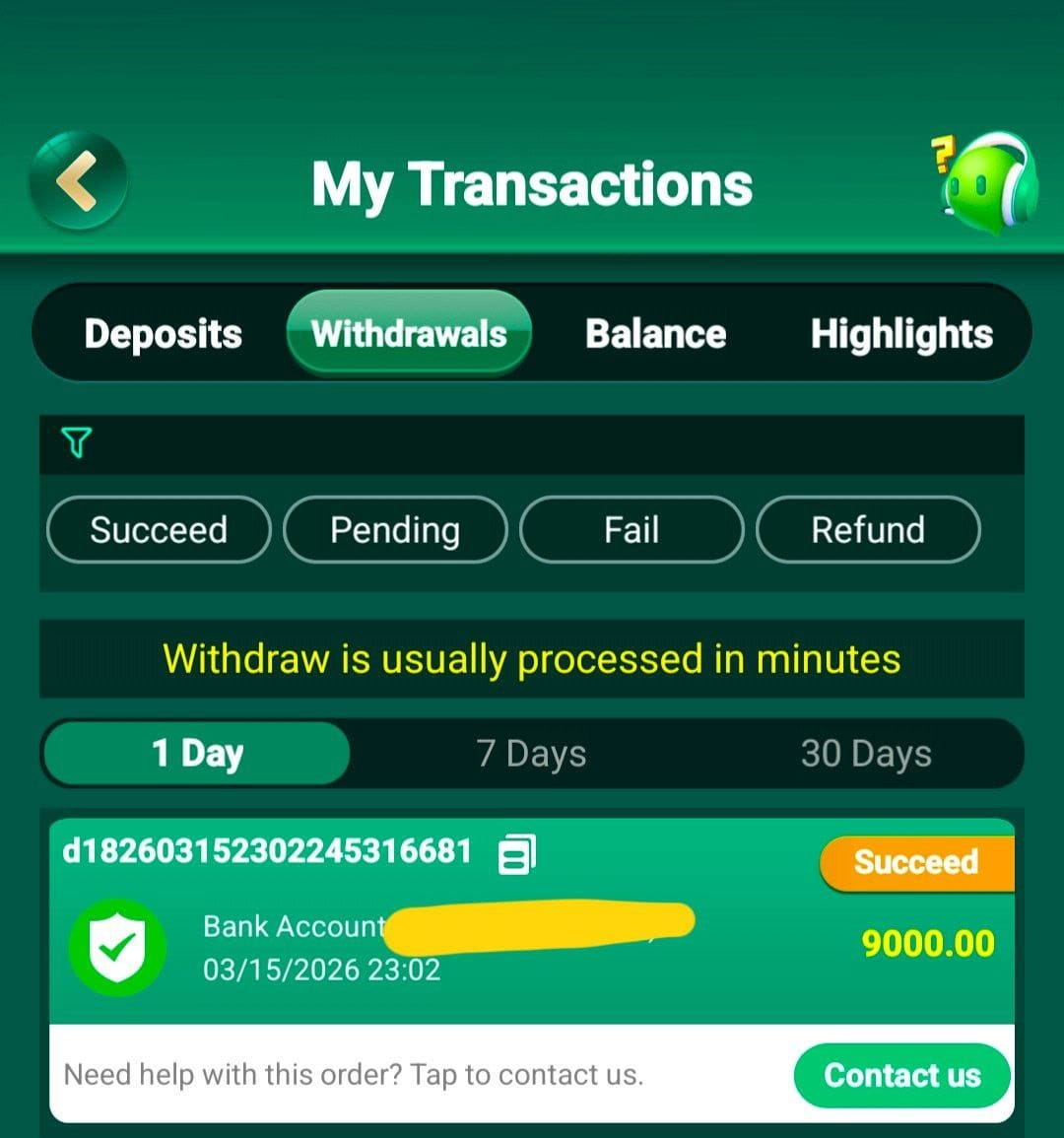The image size is (1064, 1138).
Task: Filter by Succeed status
Action: coord(159,530)
